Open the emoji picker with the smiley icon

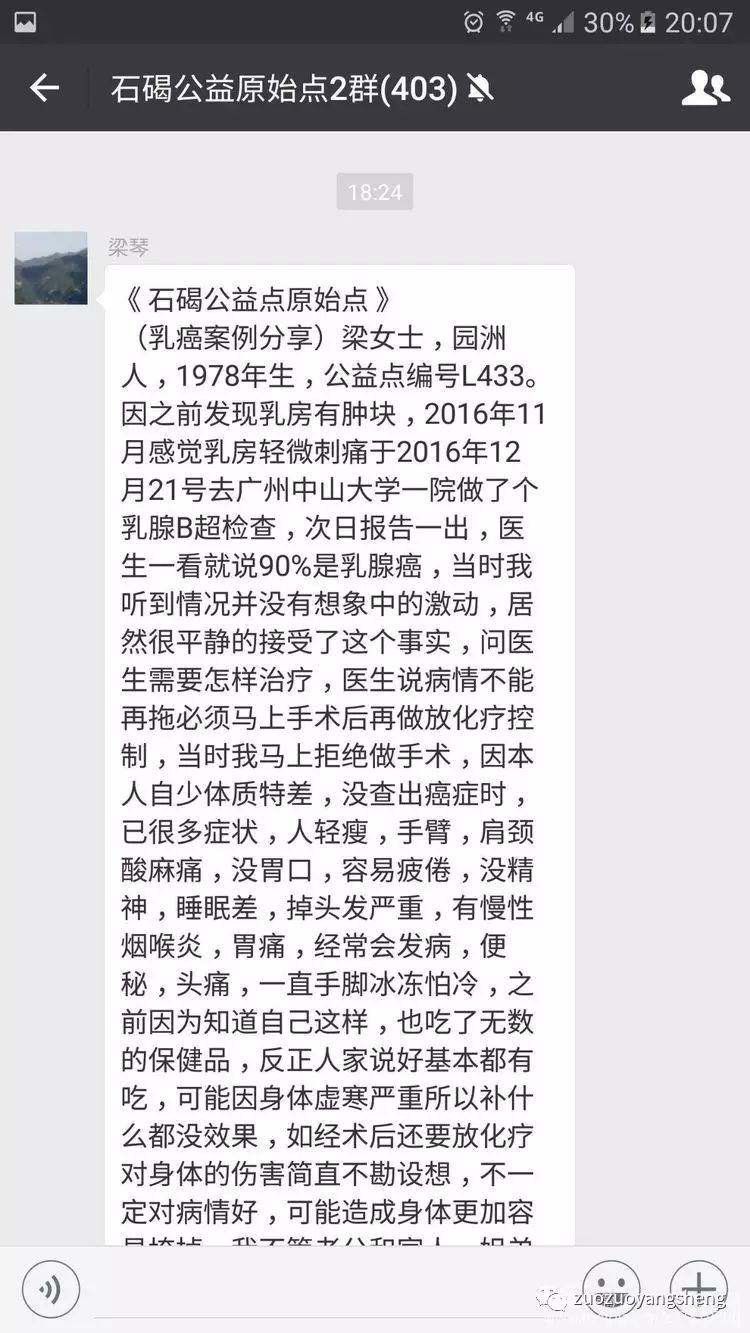(x=612, y=1288)
